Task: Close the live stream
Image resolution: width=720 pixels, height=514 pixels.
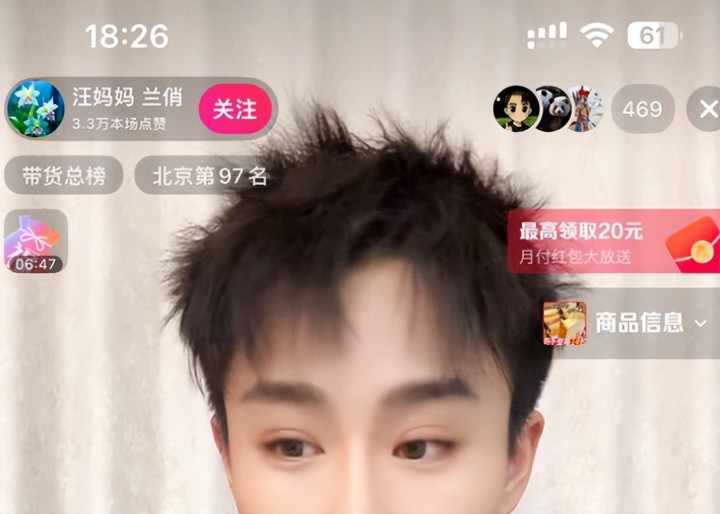Action: (708, 109)
